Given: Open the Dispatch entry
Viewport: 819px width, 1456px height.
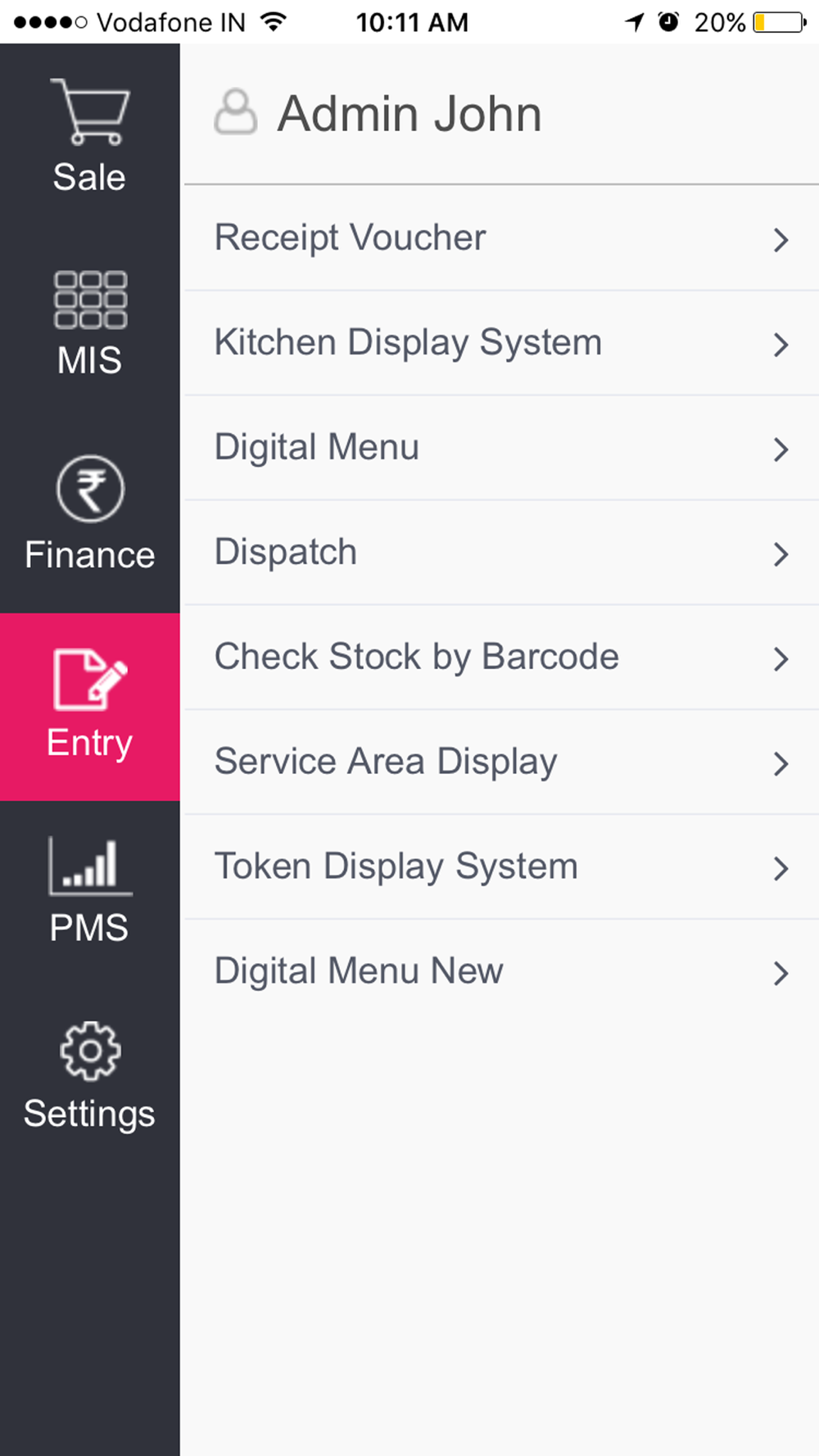Looking at the screenshot, I should tap(501, 553).
